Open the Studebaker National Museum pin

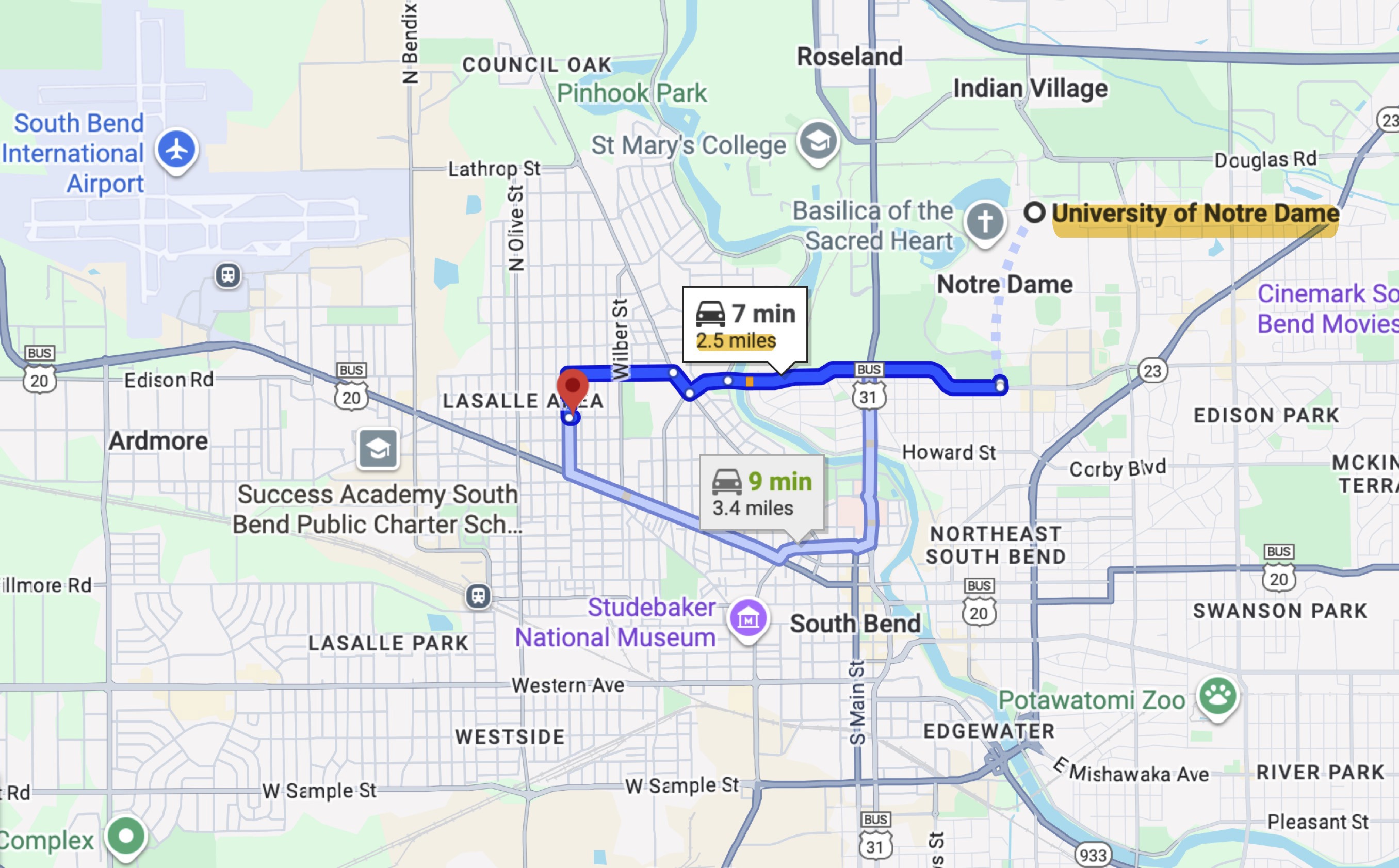pyautogui.click(x=749, y=619)
